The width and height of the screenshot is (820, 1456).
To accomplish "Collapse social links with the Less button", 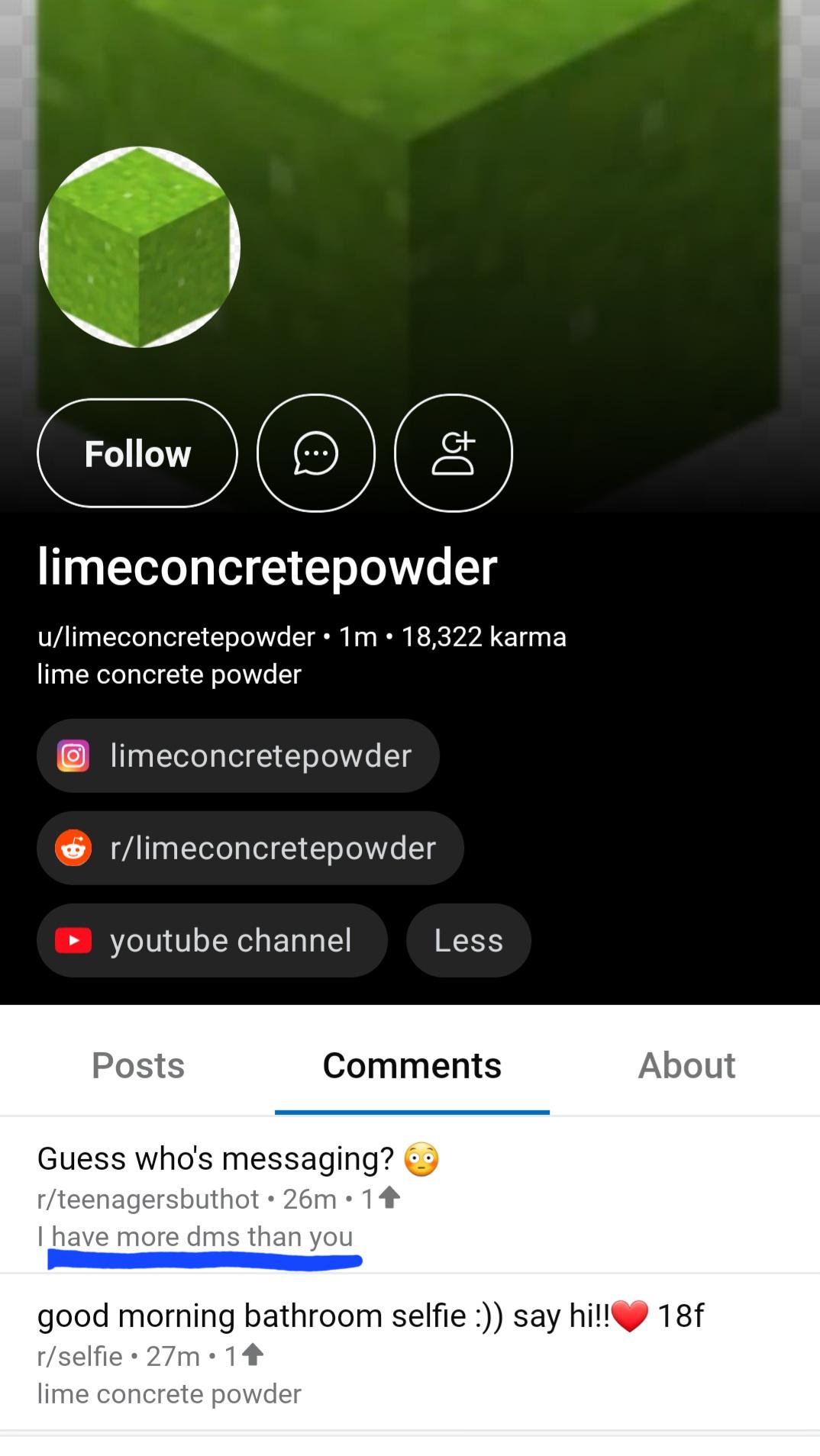I will coord(468,939).
